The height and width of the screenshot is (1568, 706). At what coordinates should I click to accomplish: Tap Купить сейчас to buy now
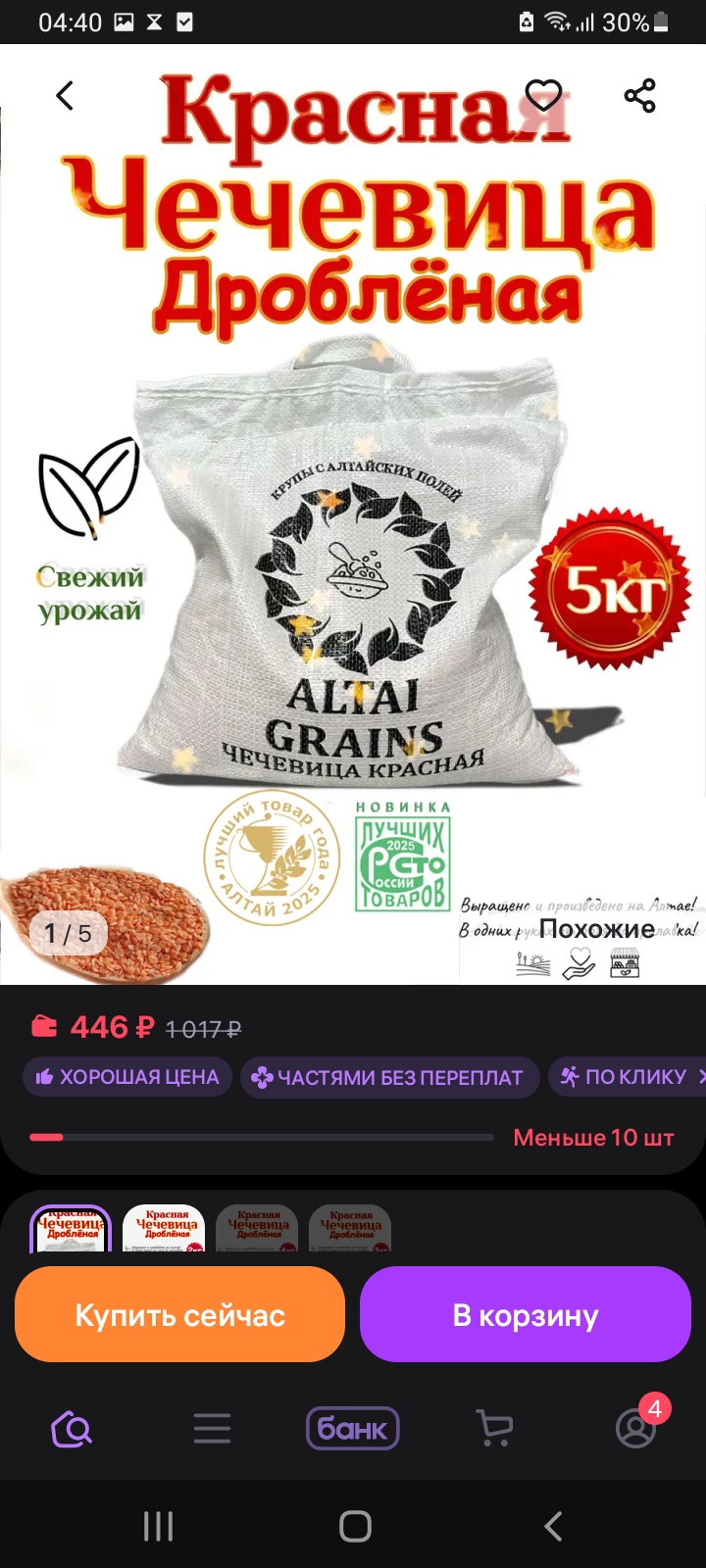(x=179, y=1315)
